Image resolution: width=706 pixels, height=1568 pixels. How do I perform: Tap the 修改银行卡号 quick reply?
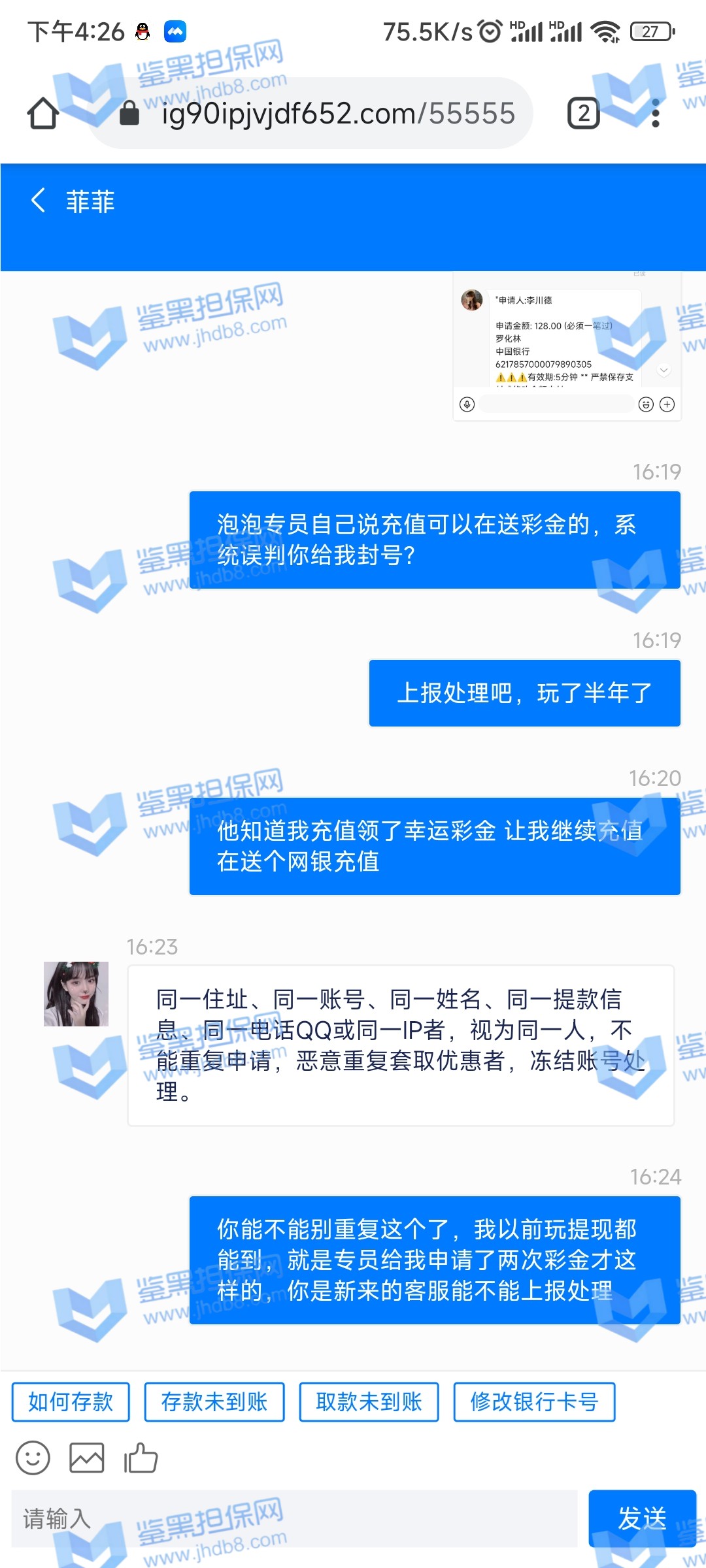[534, 1402]
